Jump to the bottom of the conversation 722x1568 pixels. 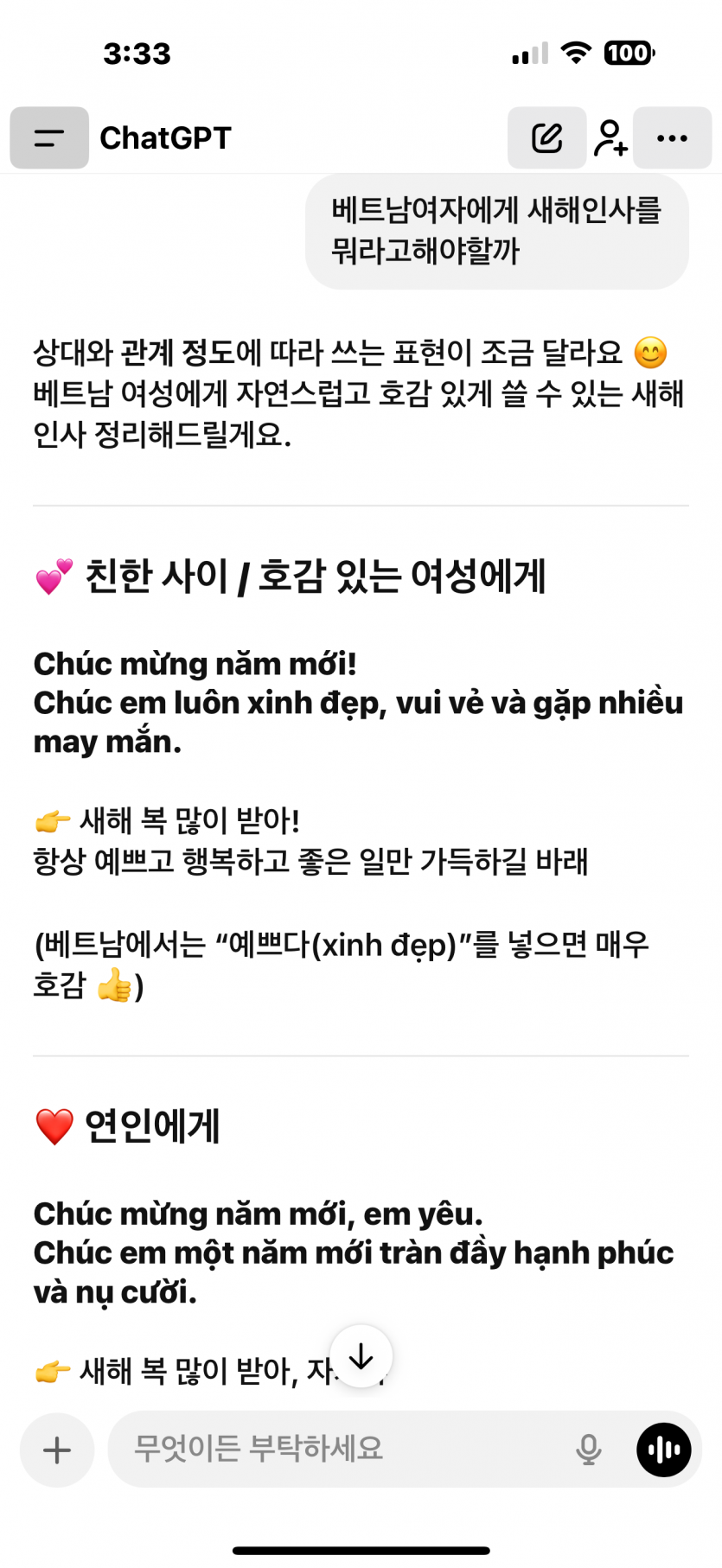pos(361,1356)
